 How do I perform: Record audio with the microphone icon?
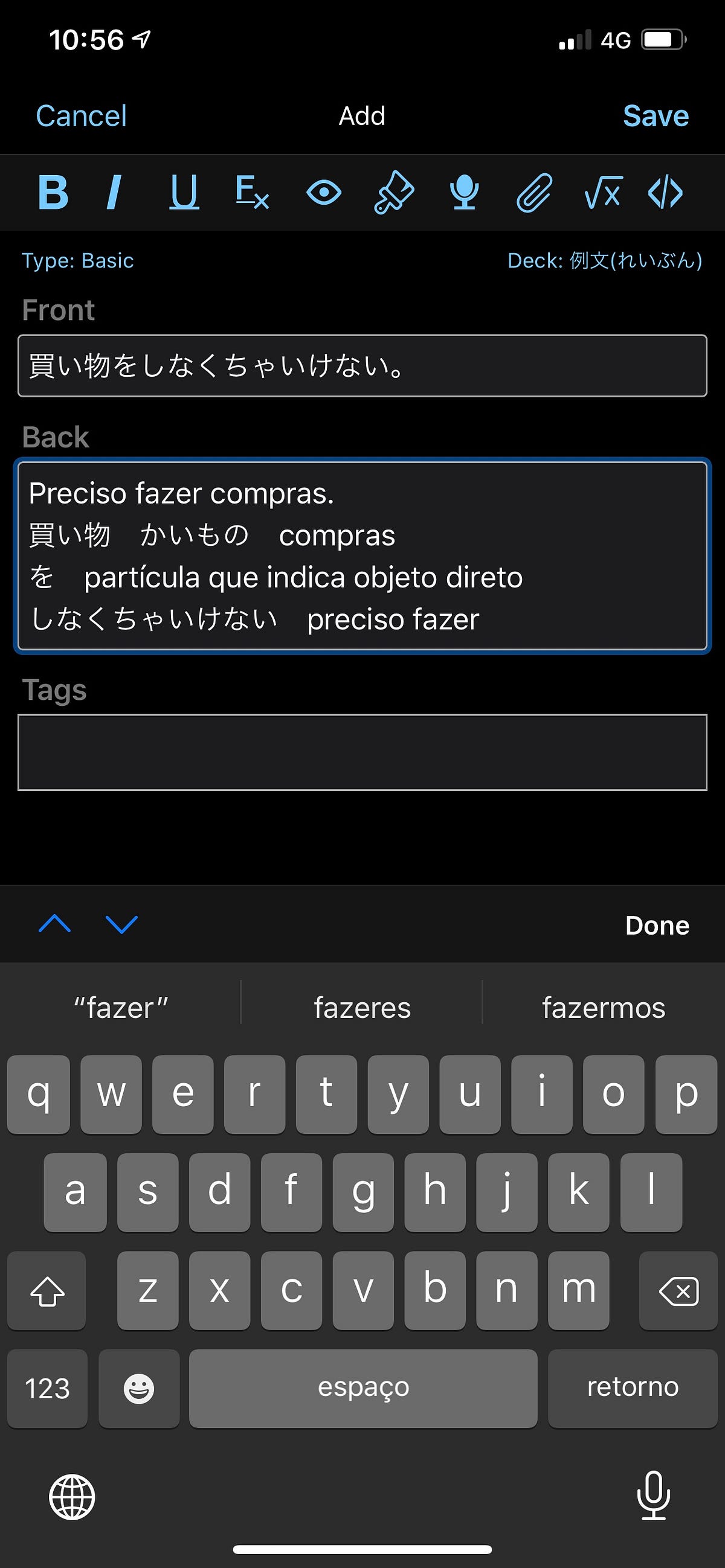tap(463, 193)
